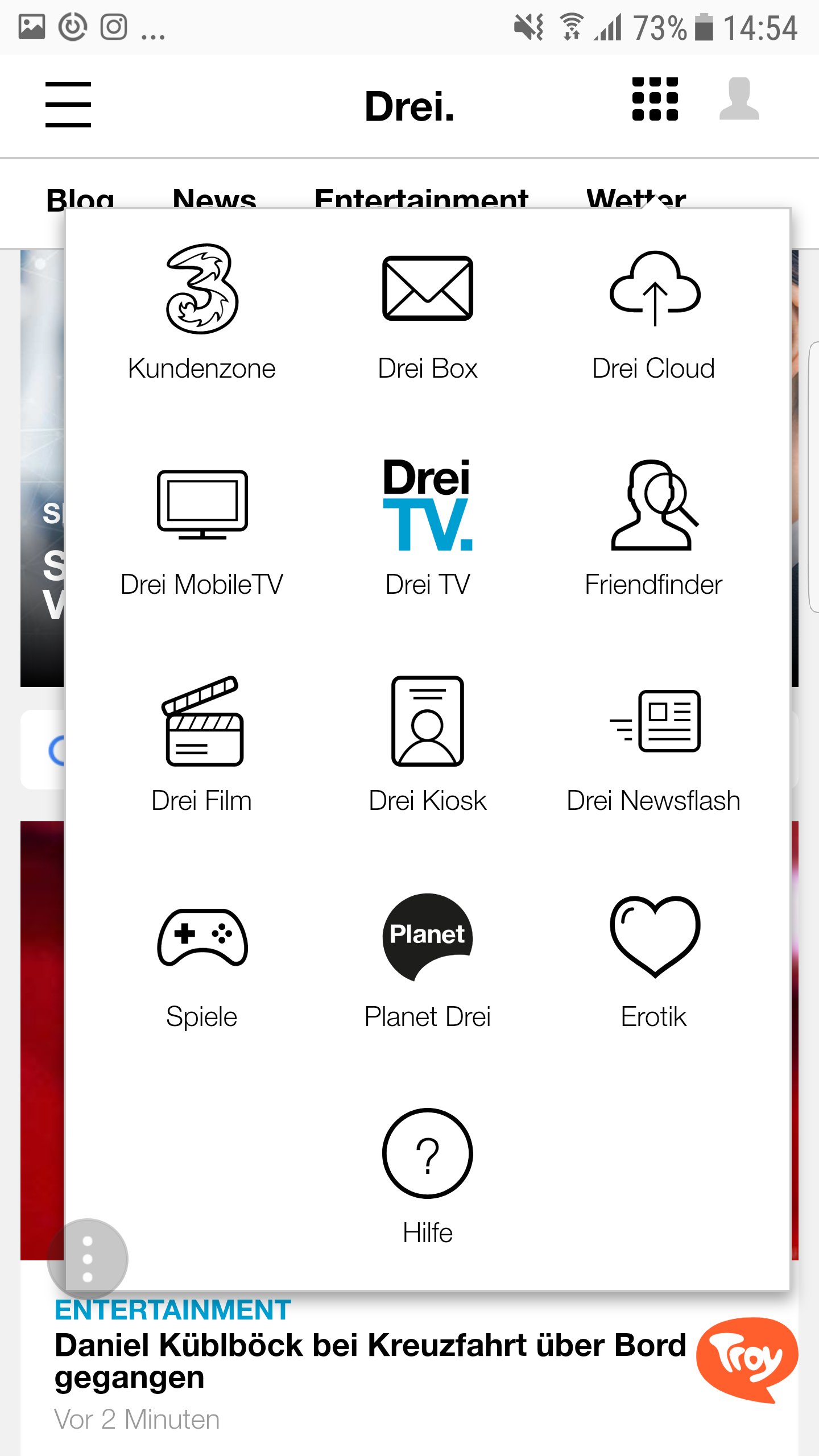Screen dimensions: 819x1456
Task: Open Planet Drei
Action: 428,961
